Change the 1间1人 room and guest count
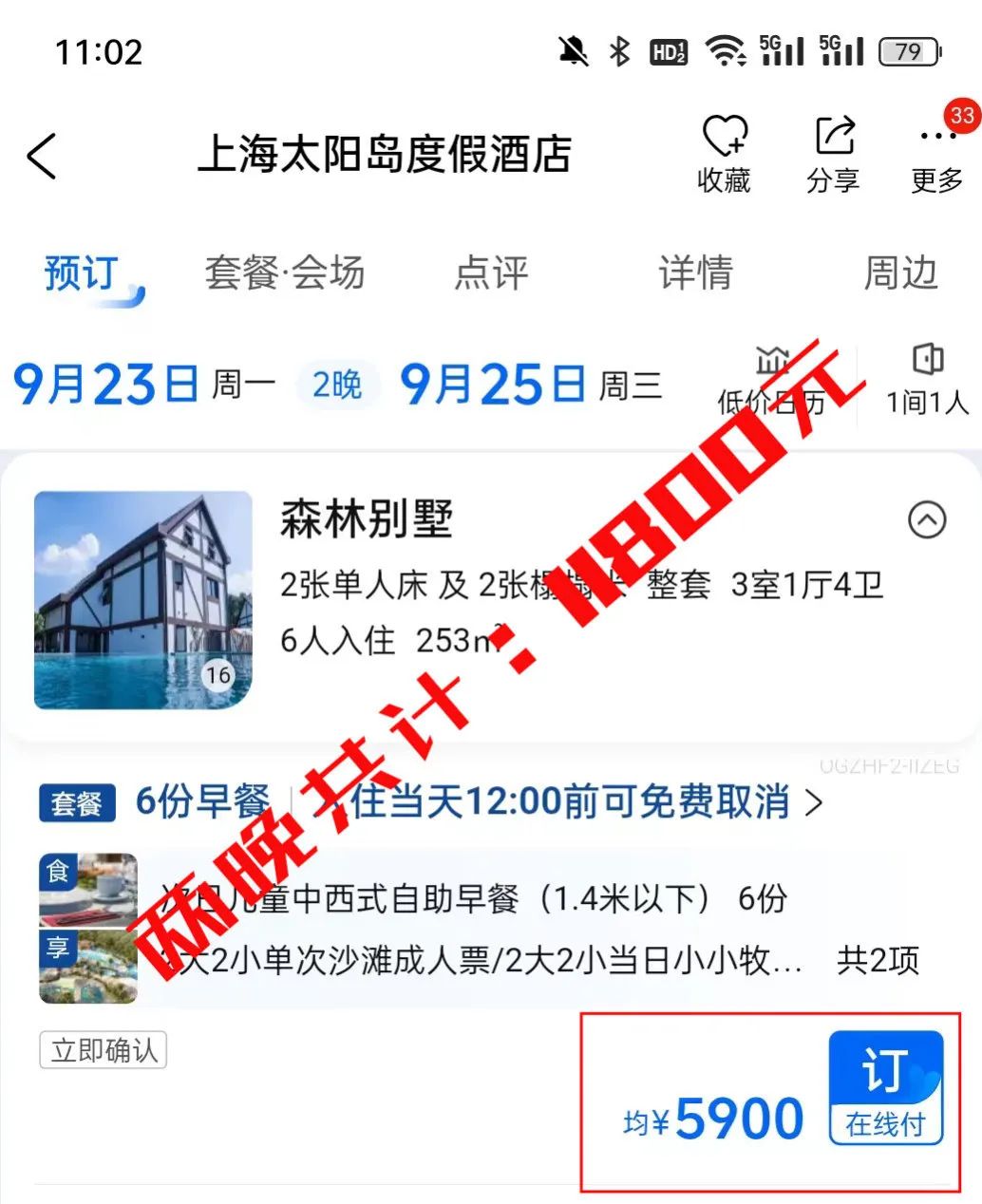 pos(927,382)
